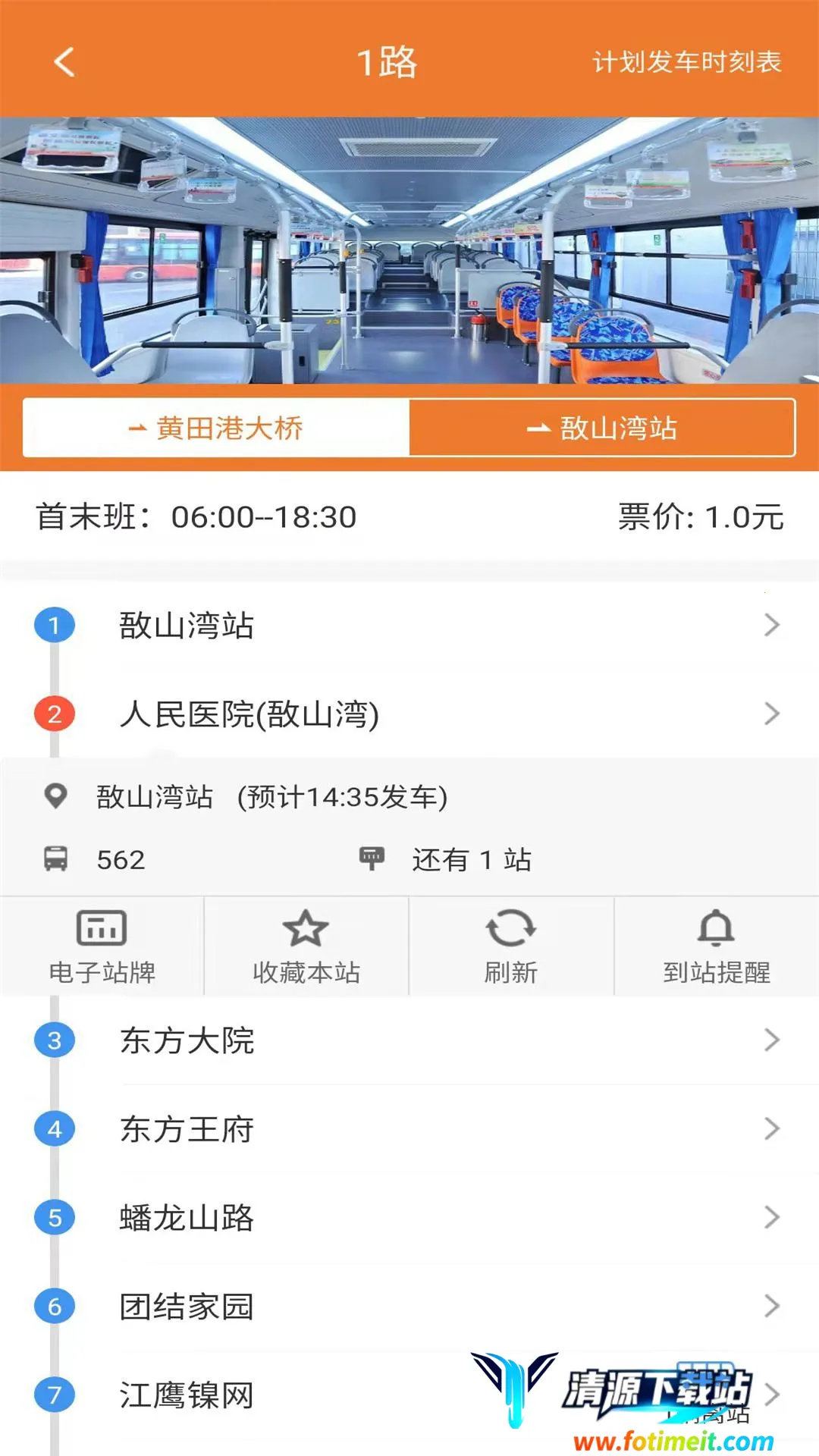
Task: Switch direction to 黄田港大桥
Action: (217, 428)
